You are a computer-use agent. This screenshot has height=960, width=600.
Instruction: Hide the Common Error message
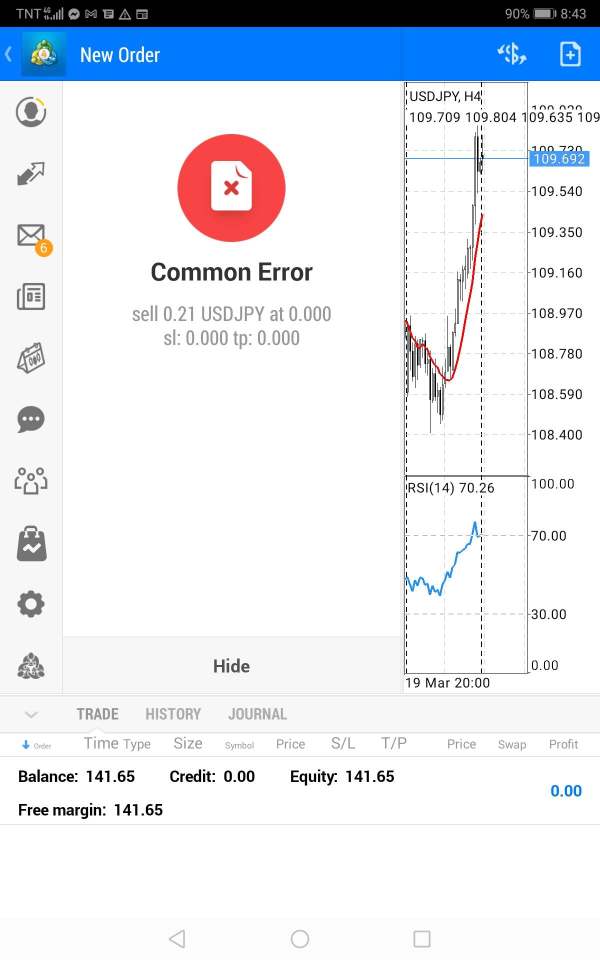click(231, 666)
